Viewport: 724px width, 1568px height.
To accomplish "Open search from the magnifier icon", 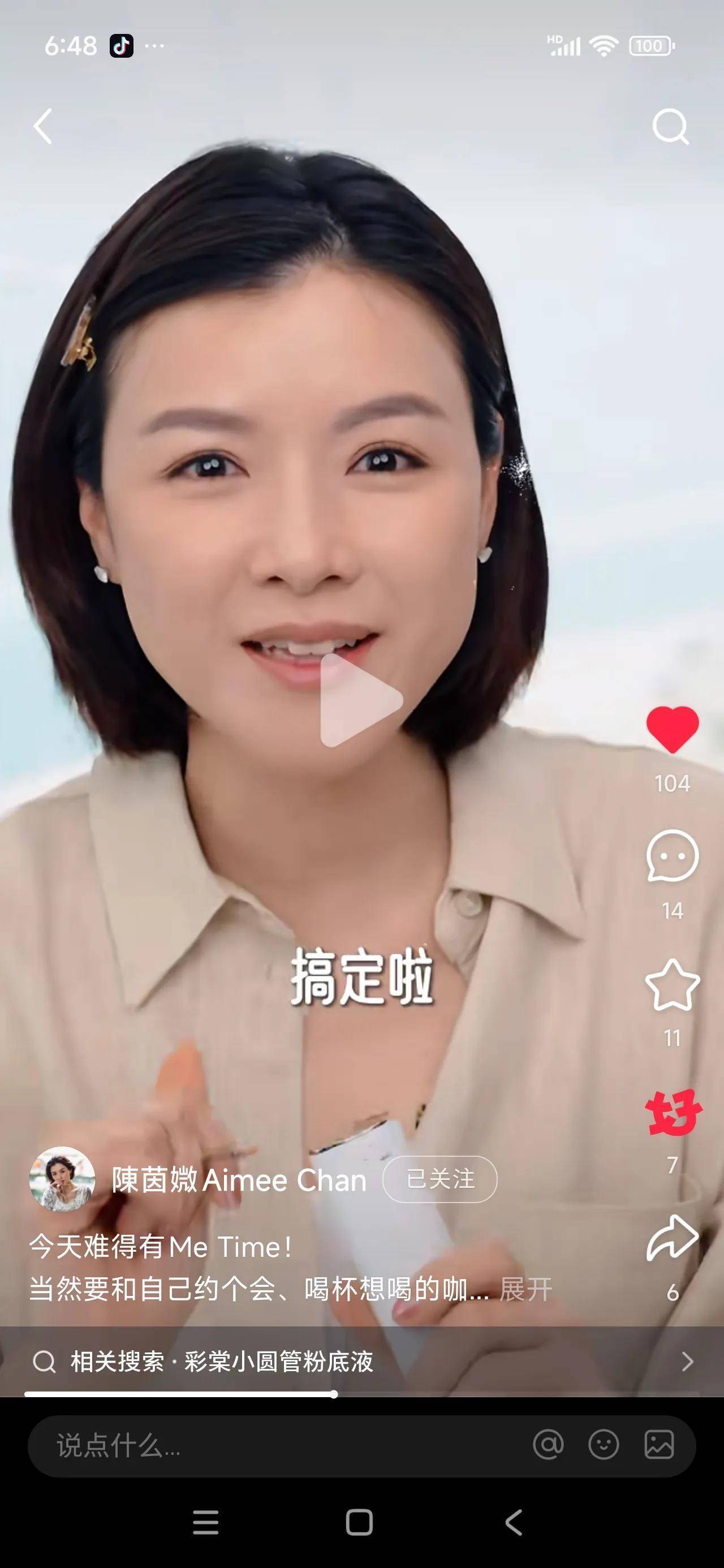I will click(670, 127).
